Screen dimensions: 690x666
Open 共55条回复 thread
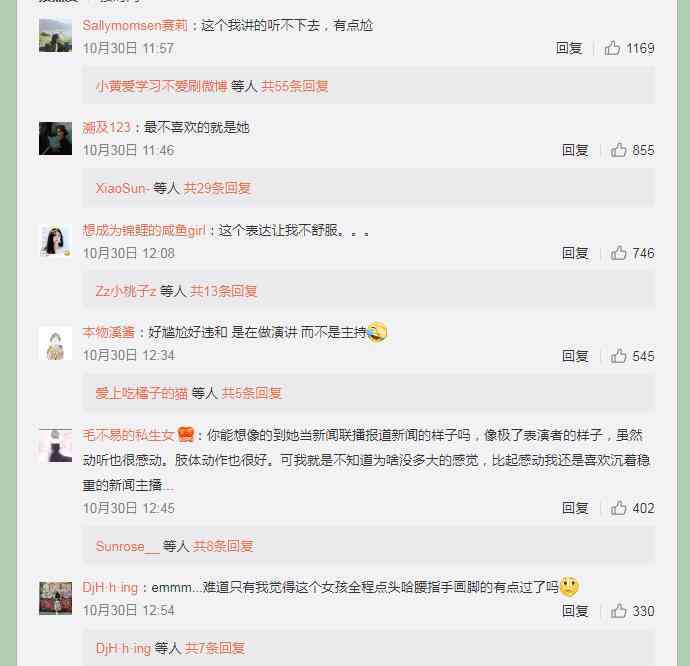(295, 86)
